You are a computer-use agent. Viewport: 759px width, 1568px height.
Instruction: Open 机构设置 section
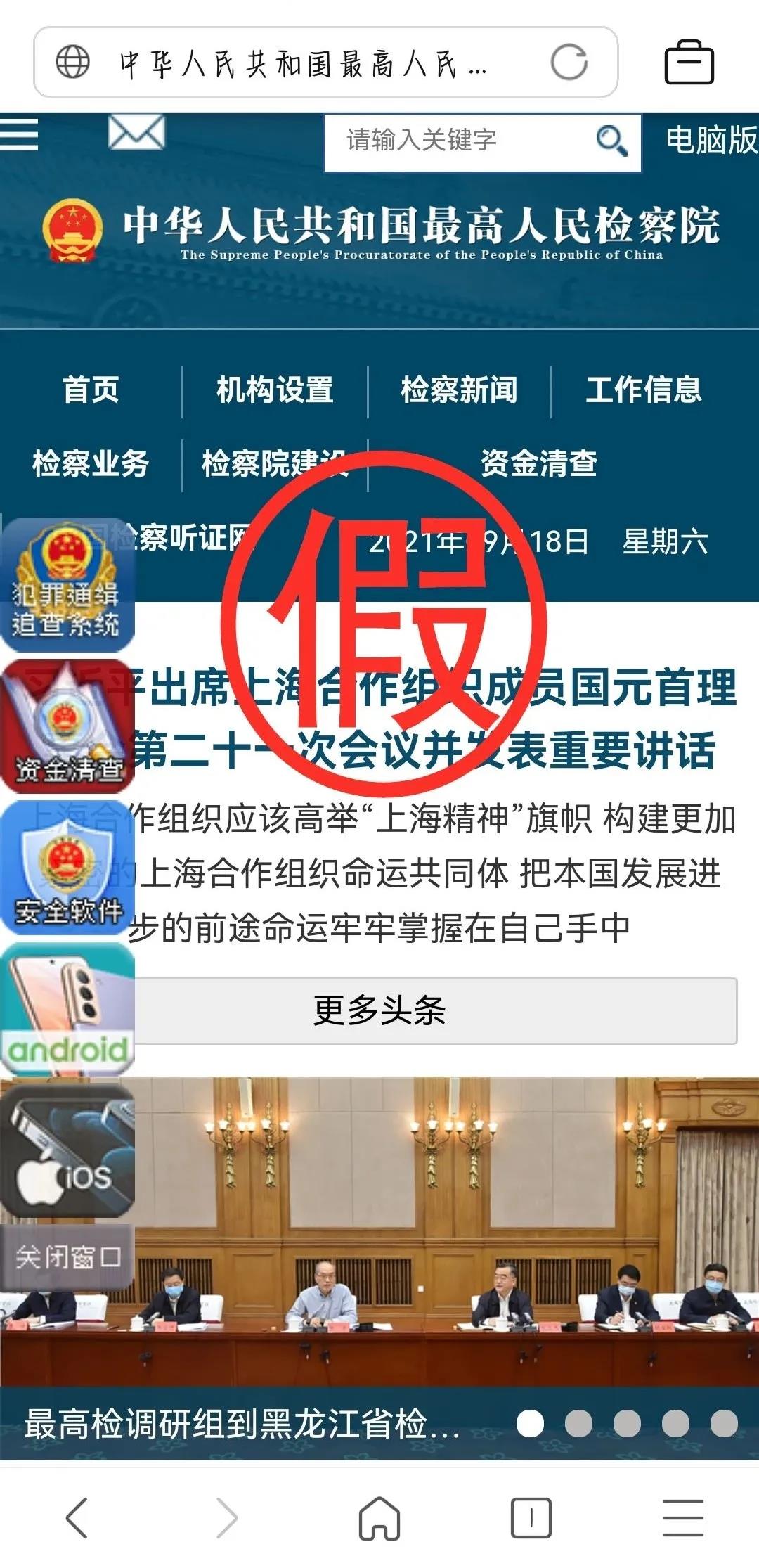click(x=275, y=390)
